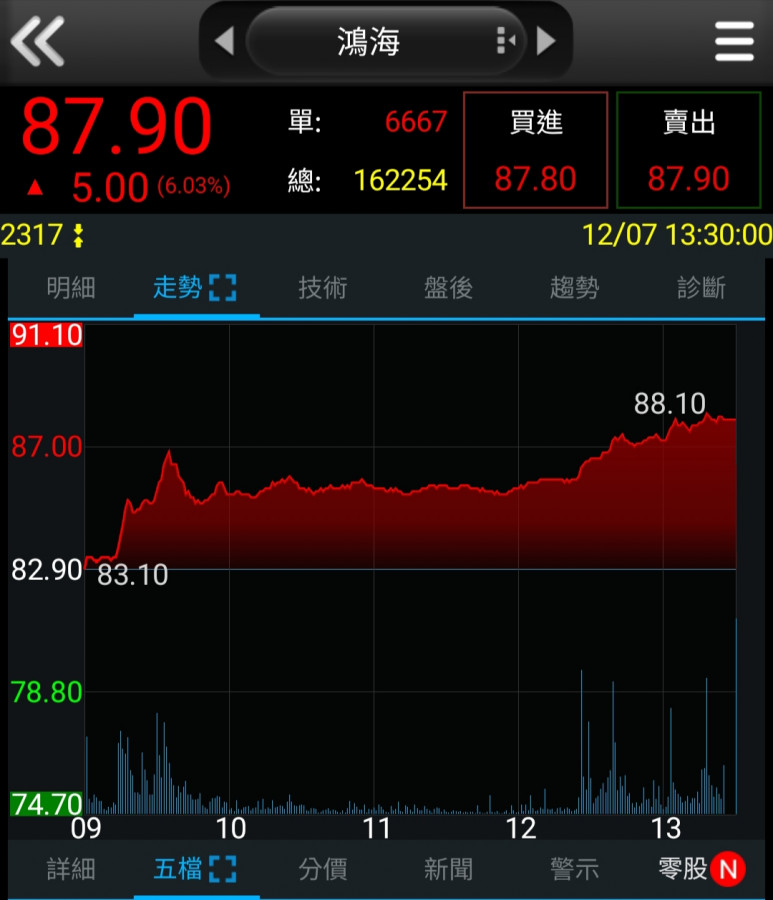Select the 五檔 tab
Image resolution: width=773 pixels, height=900 pixels.
coord(195,869)
